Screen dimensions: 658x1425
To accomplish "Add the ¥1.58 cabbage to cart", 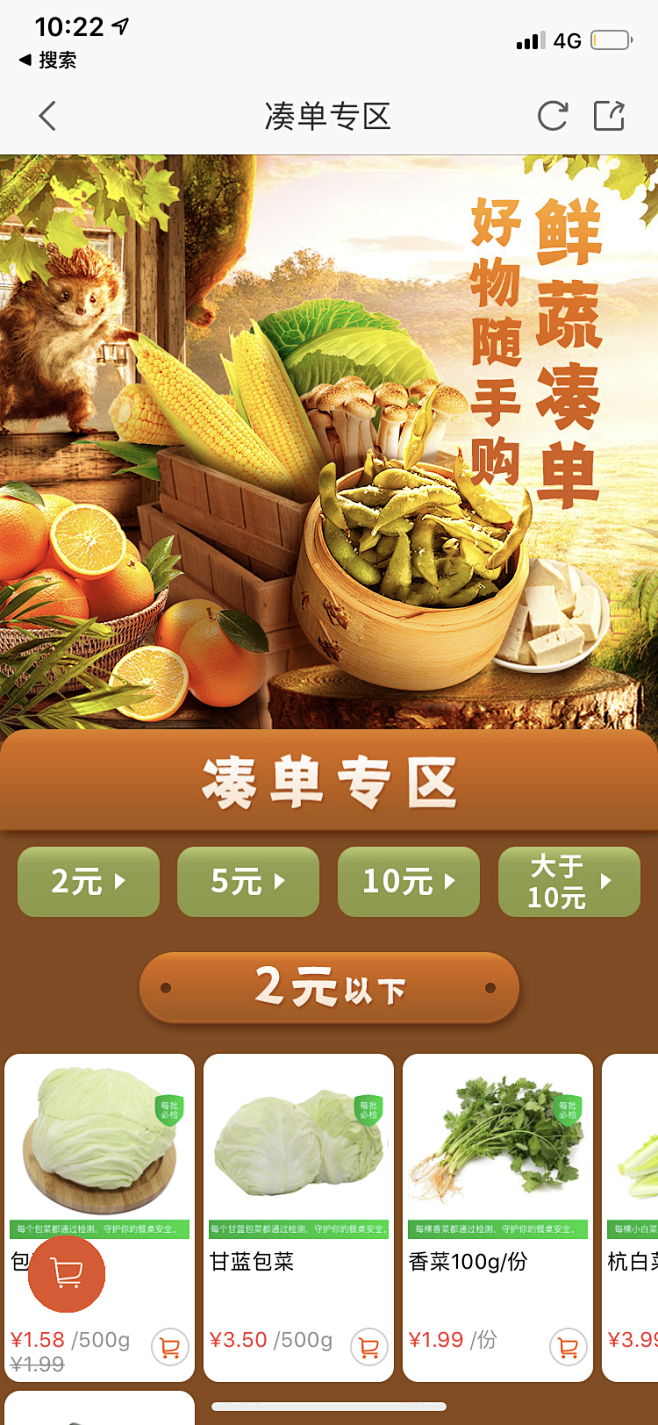I will 170,1347.
